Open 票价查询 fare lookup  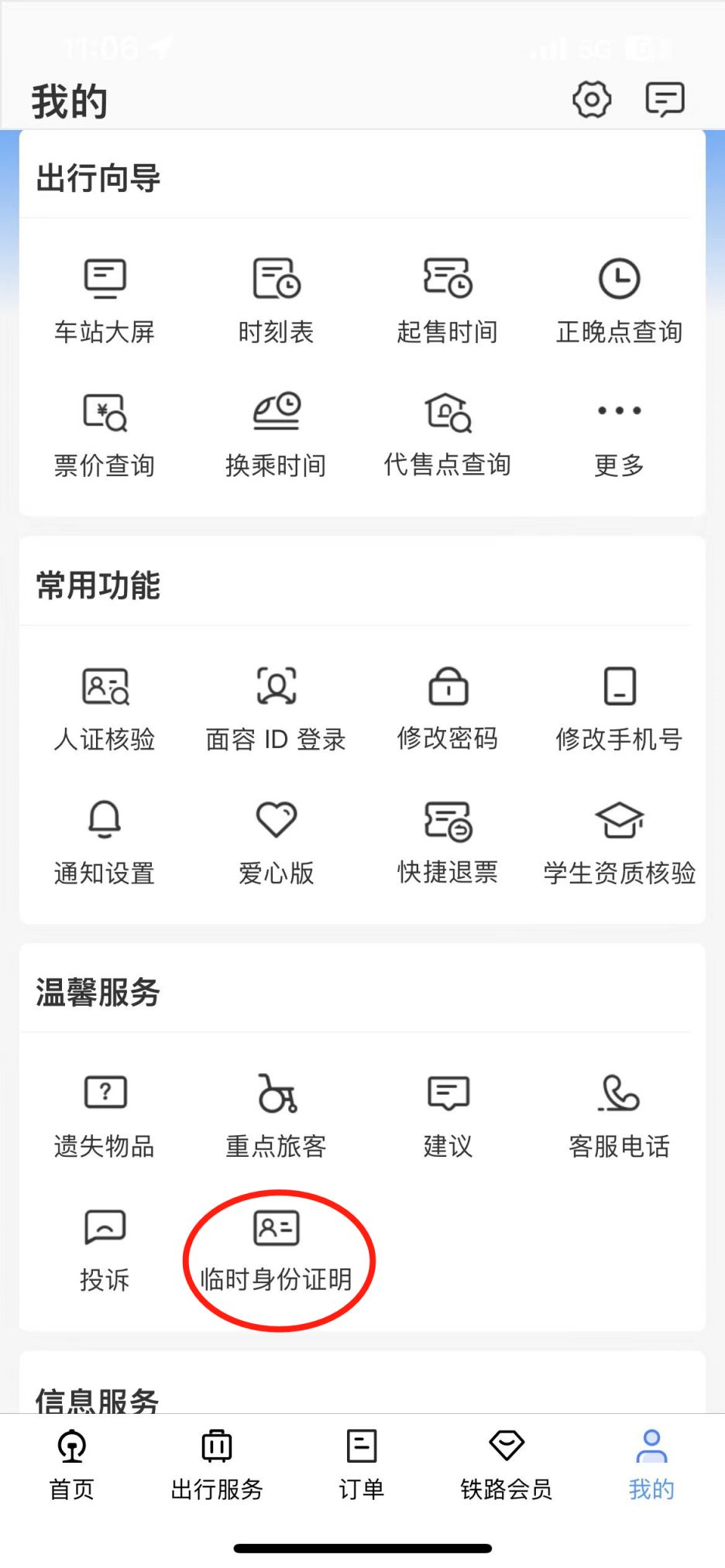[105, 434]
